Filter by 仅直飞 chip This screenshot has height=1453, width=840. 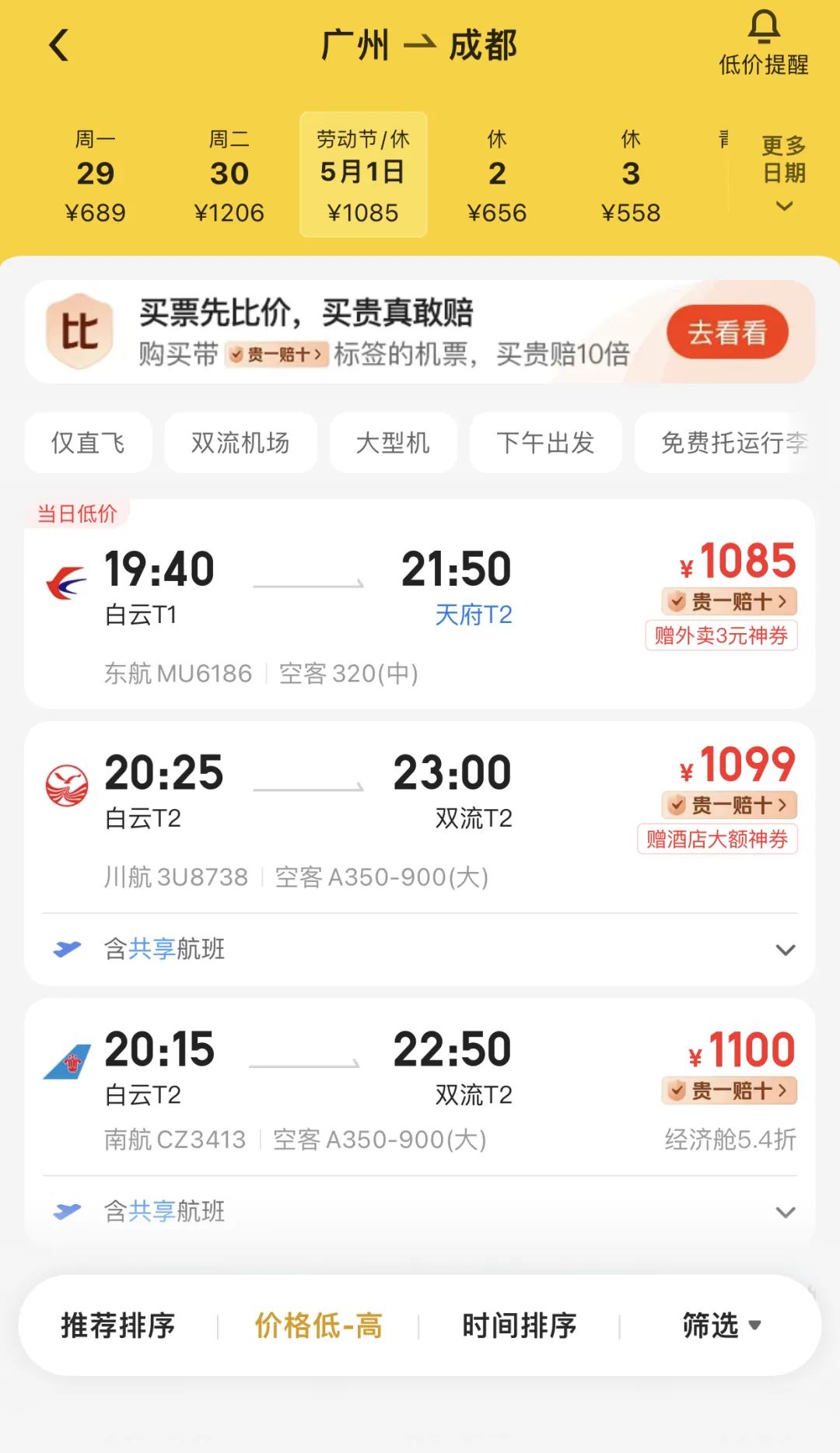coord(88,443)
